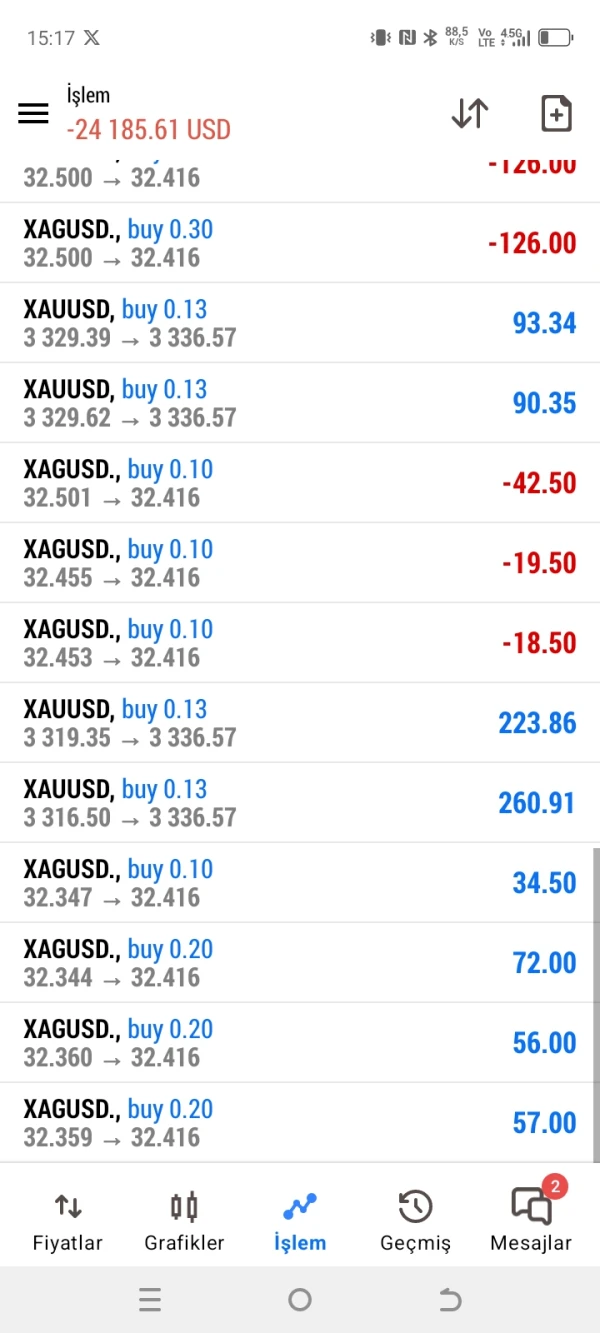Open the Mesajlar tab
Viewport: 600px width, 1333px height.
click(531, 1221)
